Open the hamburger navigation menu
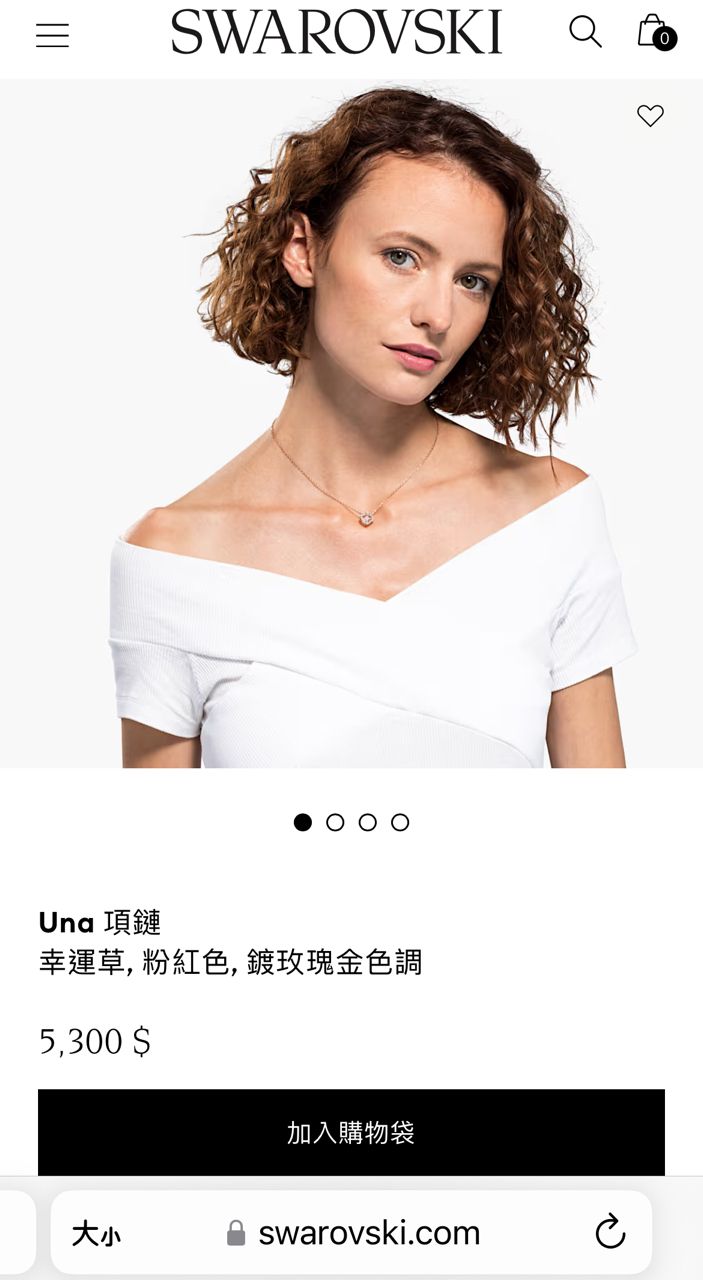The image size is (703, 1280). pos(52,35)
